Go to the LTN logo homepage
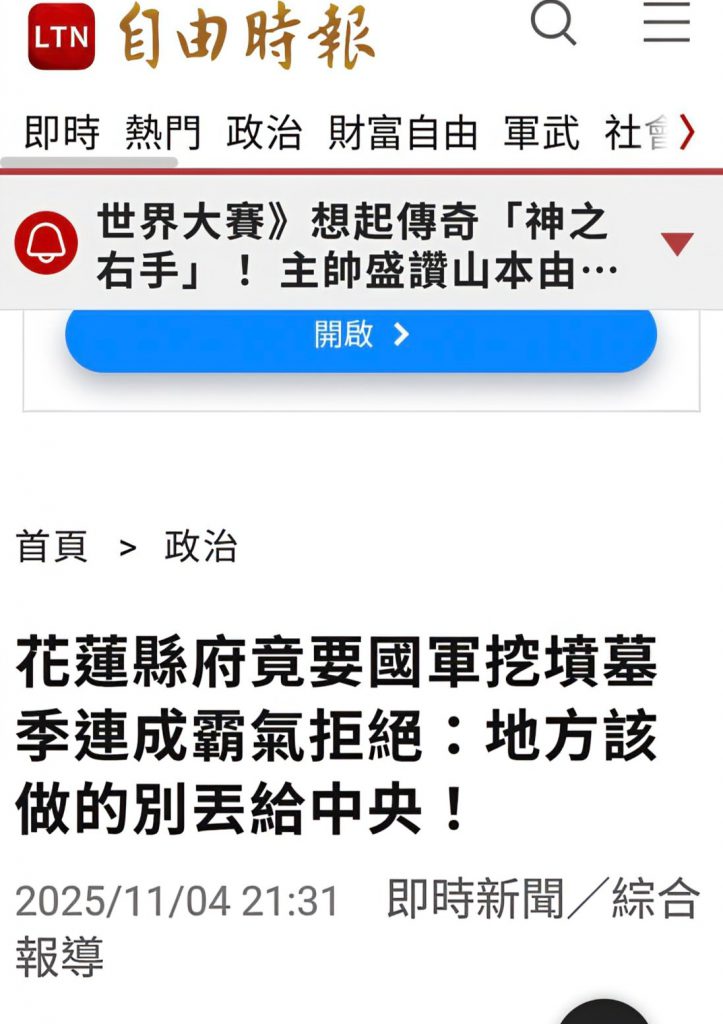Image resolution: width=723 pixels, height=1024 pixels. [60, 38]
